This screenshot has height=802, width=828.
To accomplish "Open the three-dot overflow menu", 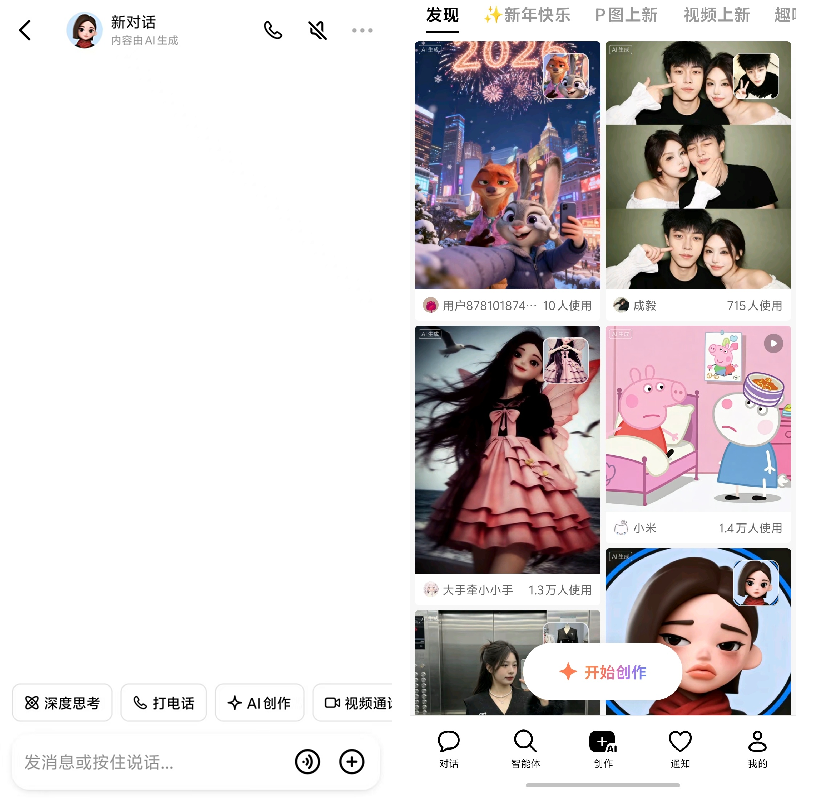I will tap(362, 30).
